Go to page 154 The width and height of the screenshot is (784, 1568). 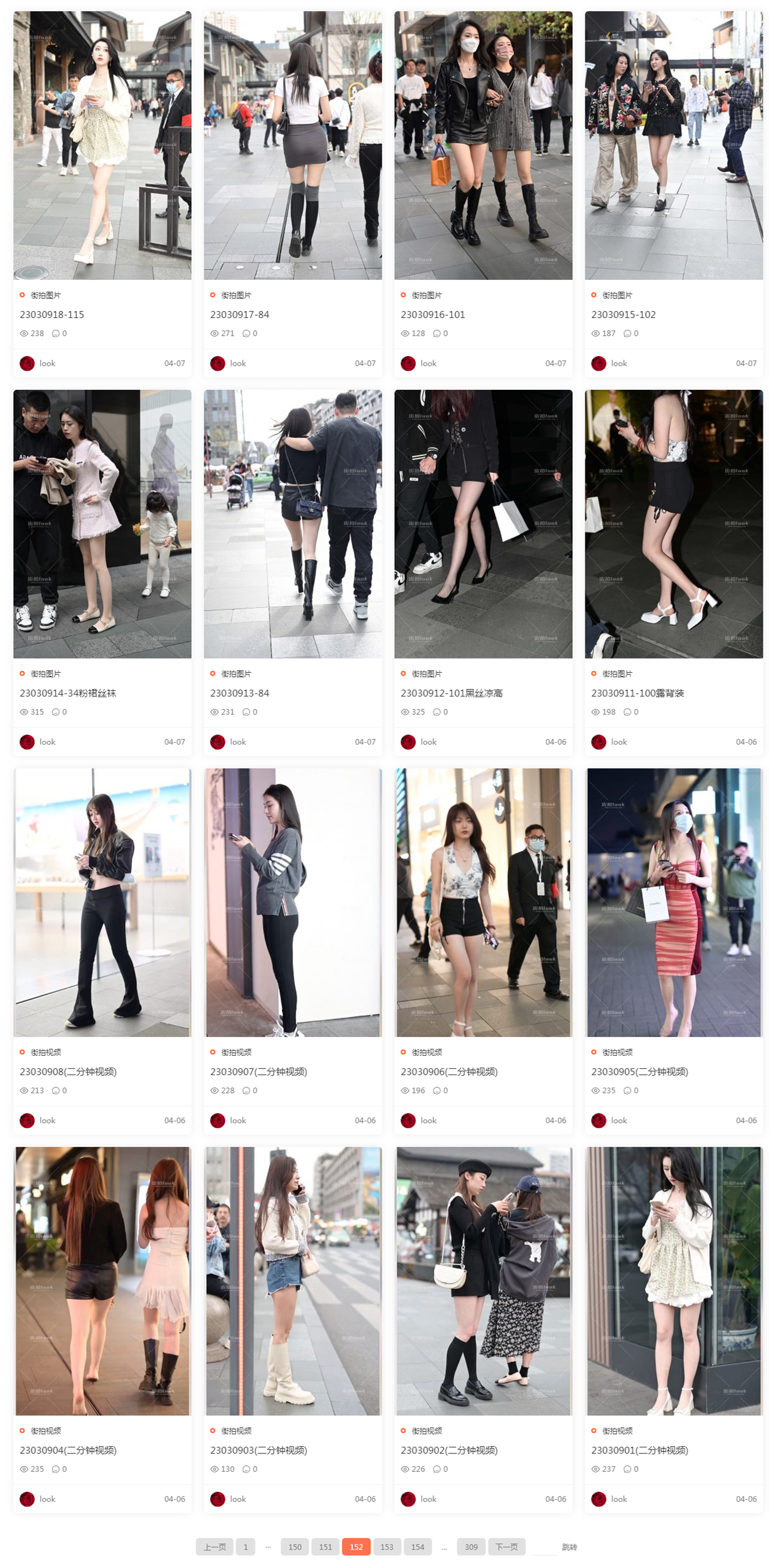[417, 1547]
